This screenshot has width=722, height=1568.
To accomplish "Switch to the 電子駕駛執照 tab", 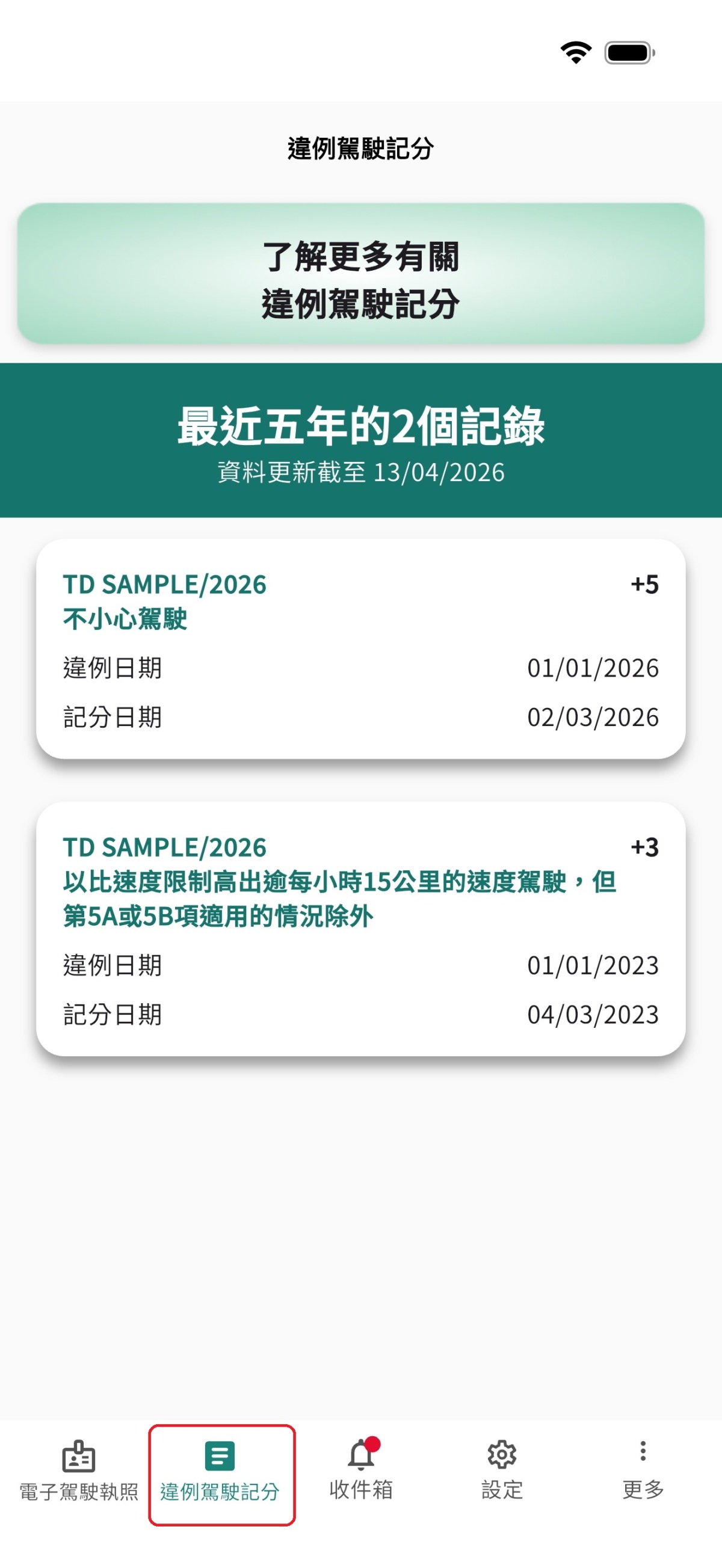I will point(79,1471).
